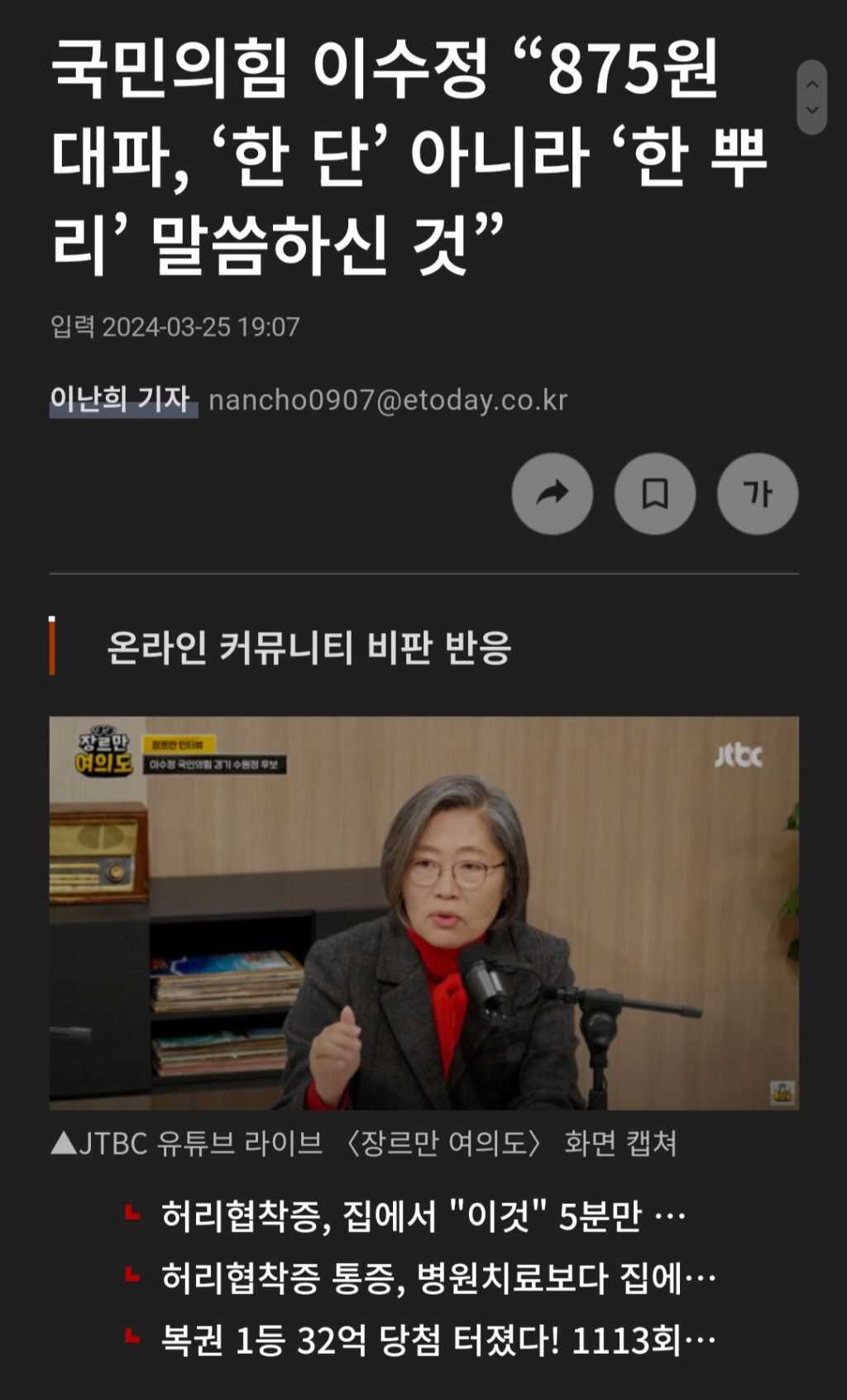The height and width of the screenshot is (1400, 847).
Task: Open link 허리협착증, 집에서 "이것" 5분만
Action: pos(422,1215)
